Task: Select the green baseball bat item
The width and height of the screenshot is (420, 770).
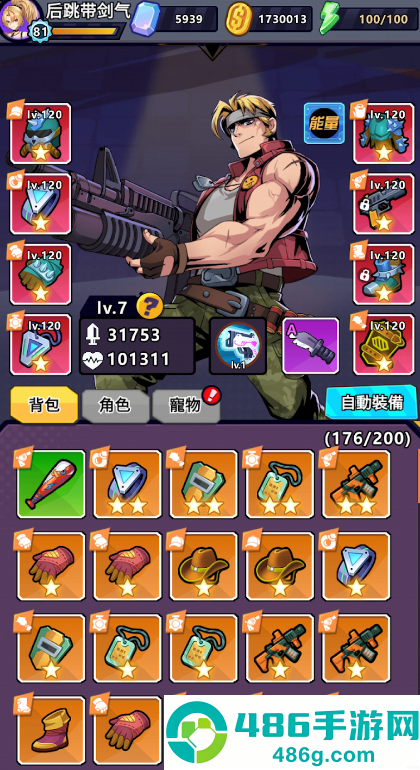Action: (51, 484)
